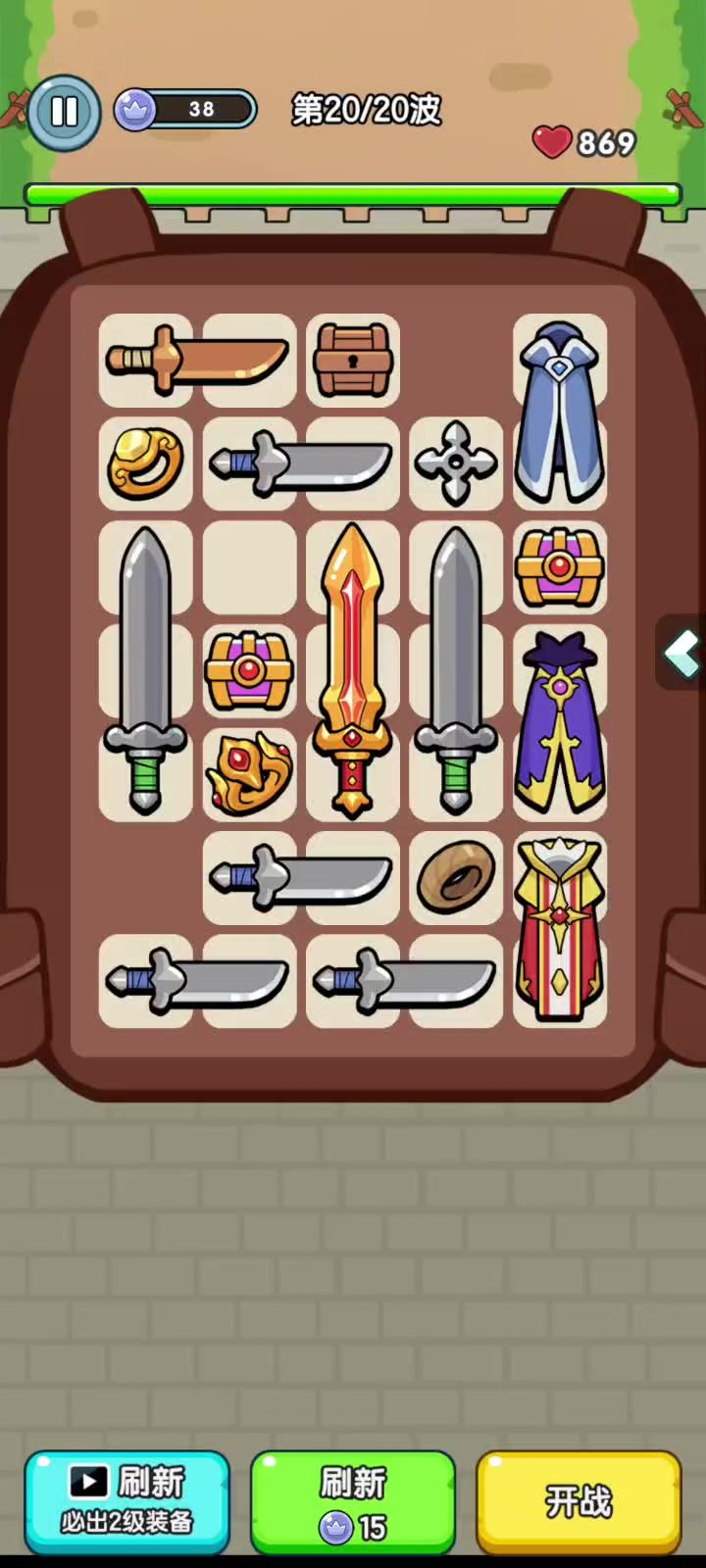The width and height of the screenshot is (706, 1568).
Task: Start the battle with 开战
Action: pos(579,1501)
